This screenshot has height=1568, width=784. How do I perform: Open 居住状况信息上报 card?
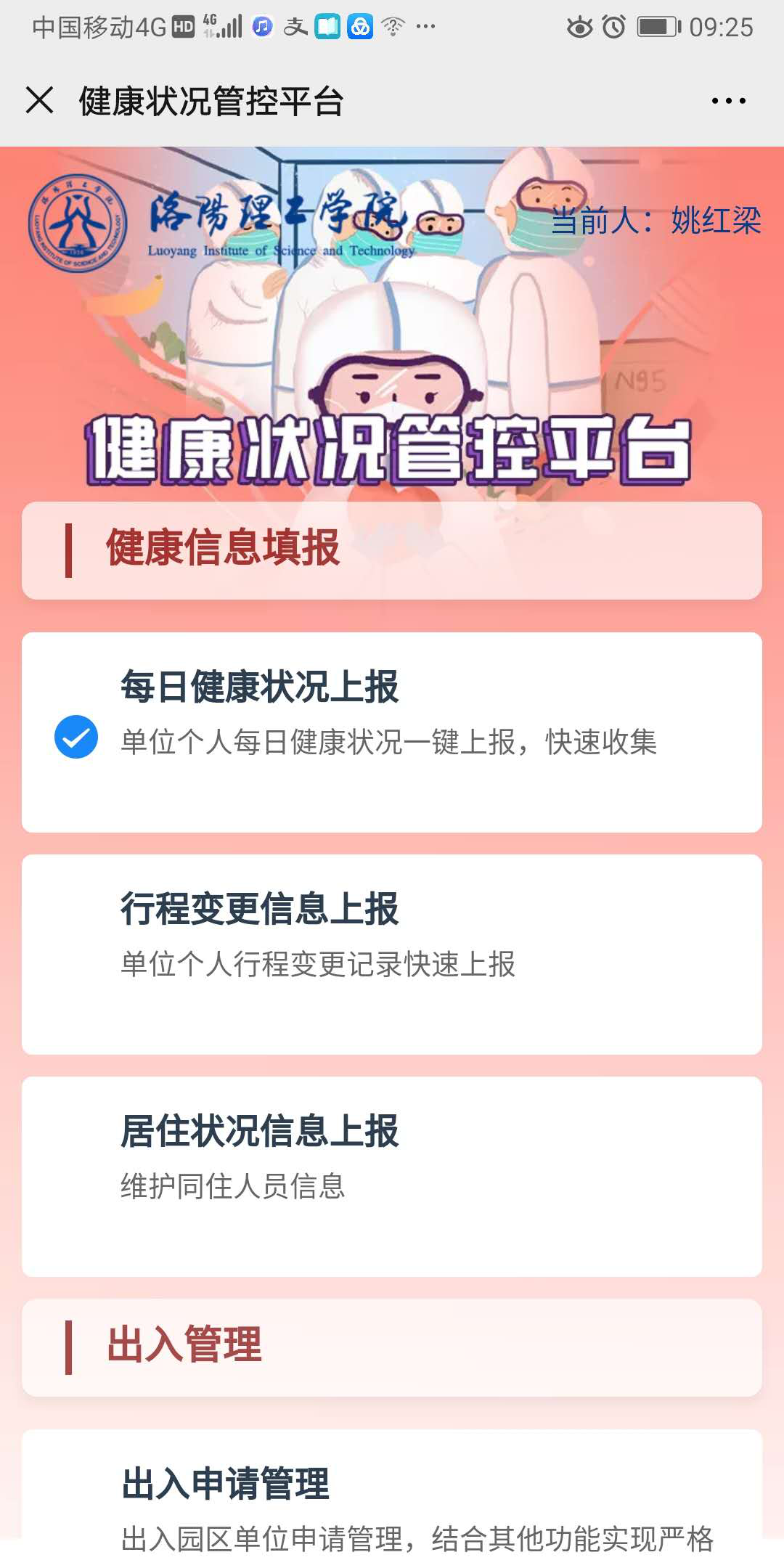[x=392, y=1176]
